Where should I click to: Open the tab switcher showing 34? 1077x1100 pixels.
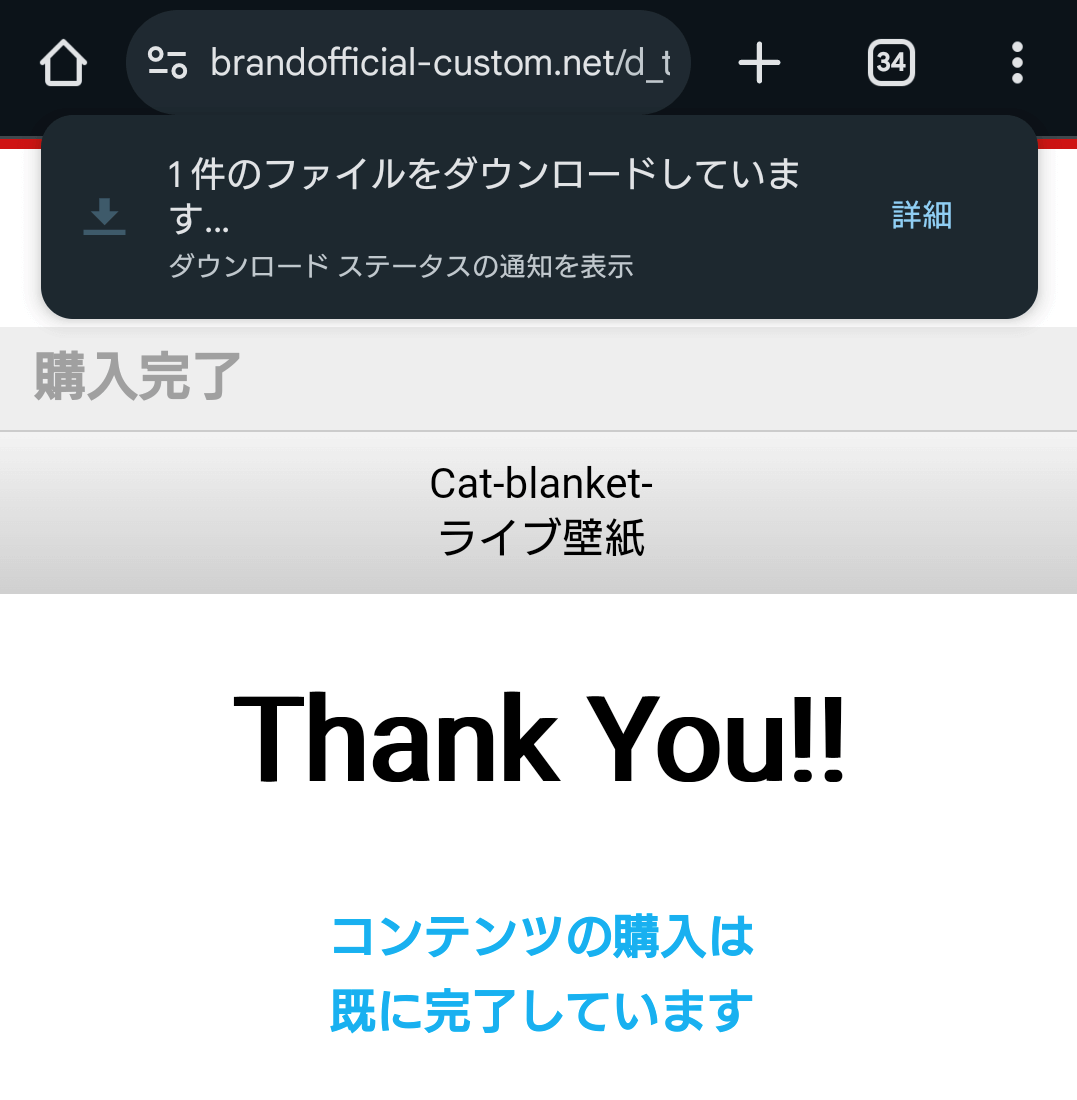click(x=890, y=64)
